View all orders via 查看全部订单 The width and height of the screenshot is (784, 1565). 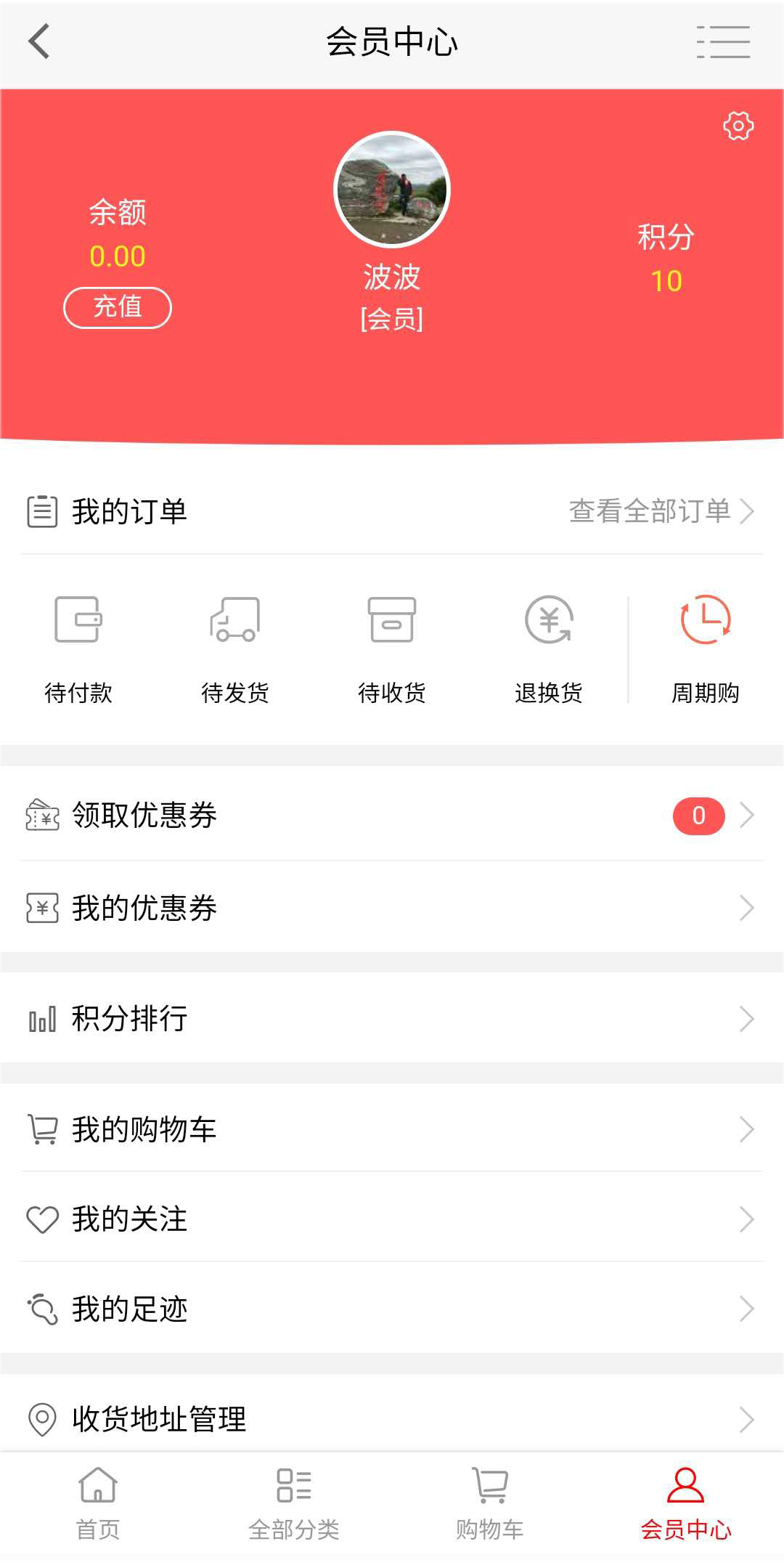[x=661, y=511]
